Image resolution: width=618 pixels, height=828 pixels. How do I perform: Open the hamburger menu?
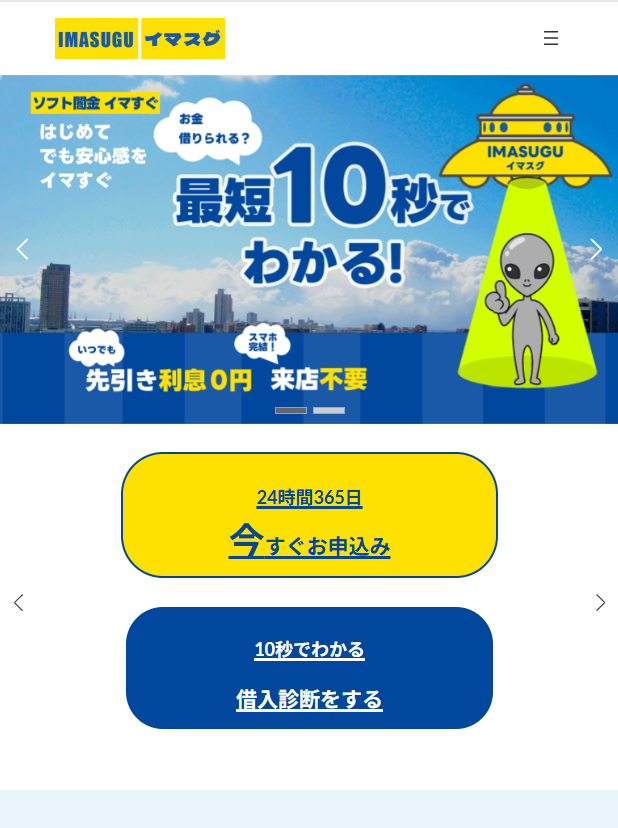[551, 38]
